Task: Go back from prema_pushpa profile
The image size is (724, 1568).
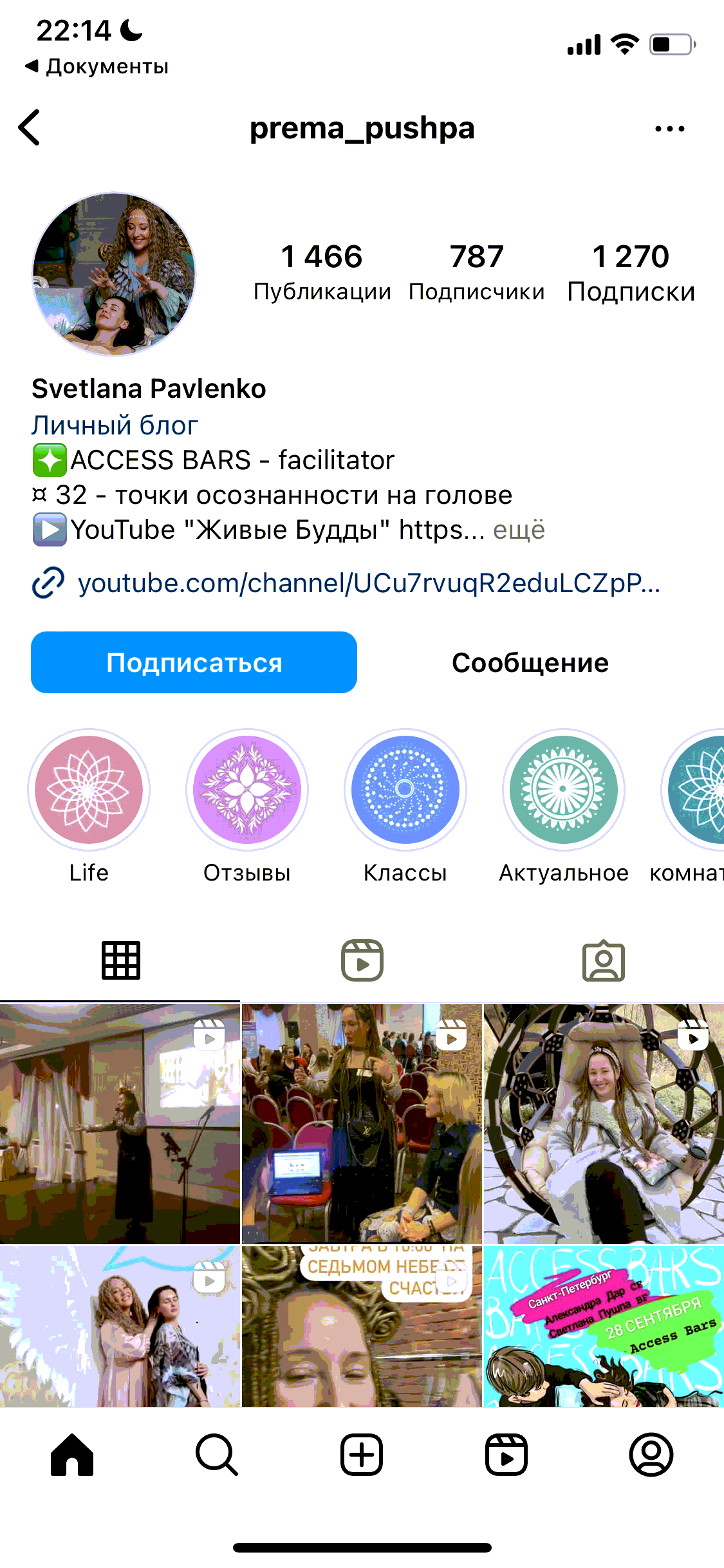Action: pos(30,127)
